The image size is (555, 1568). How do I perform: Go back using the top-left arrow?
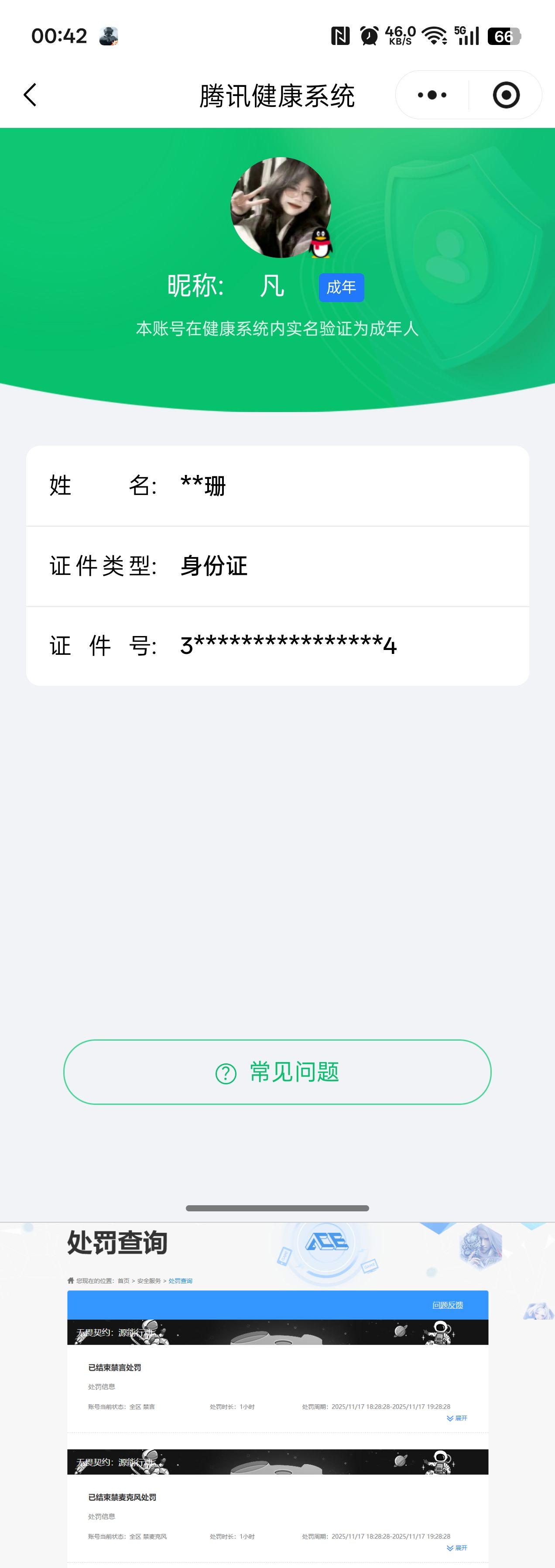pos(30,95)
